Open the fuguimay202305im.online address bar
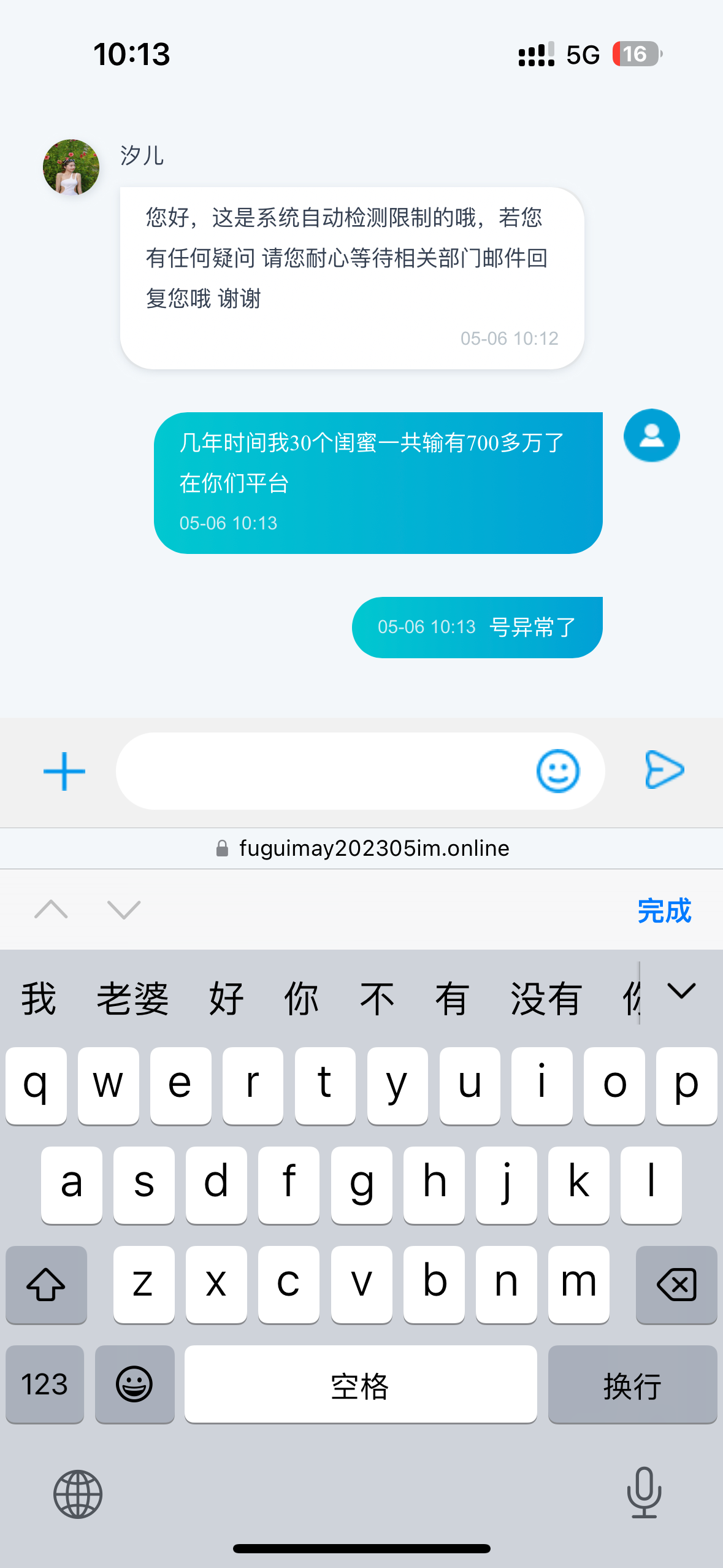Image resolution: width=723 pixels, height=1568 pixels. [x=362, y=848]
